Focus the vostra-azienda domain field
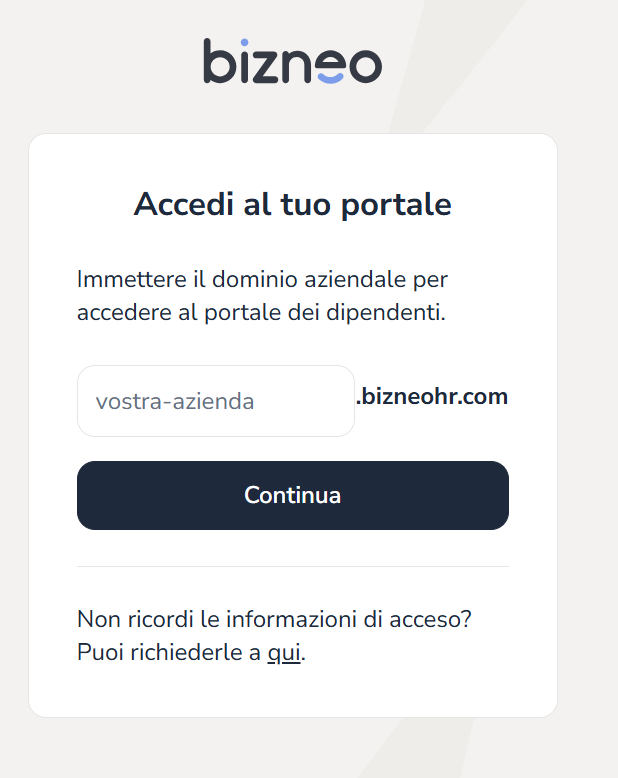Image resolution: width=618 pixels, height=778 pixels. click(215, 401)
